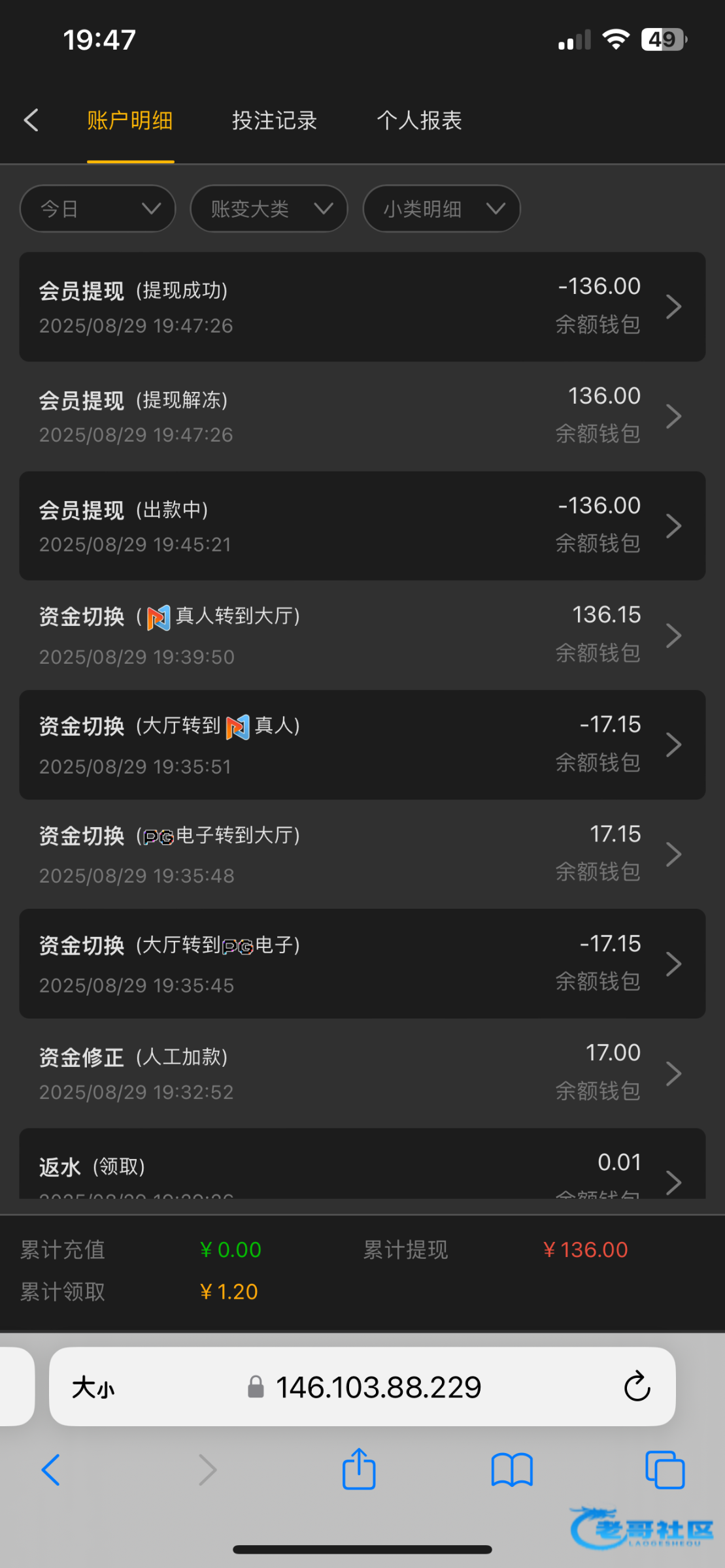Switch to the 个人报表 tab
The image size is (725, 1568).
[x=419, y=120]
